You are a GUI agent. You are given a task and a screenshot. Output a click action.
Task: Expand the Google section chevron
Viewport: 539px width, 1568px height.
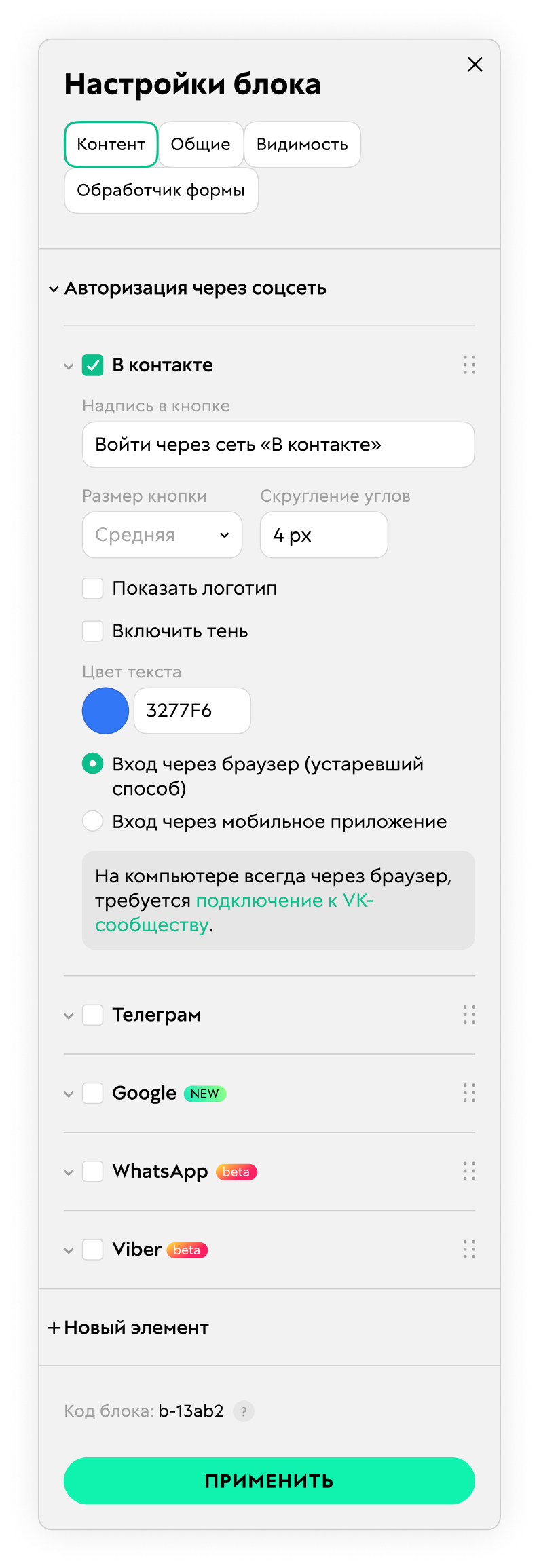coord(69,1094)
